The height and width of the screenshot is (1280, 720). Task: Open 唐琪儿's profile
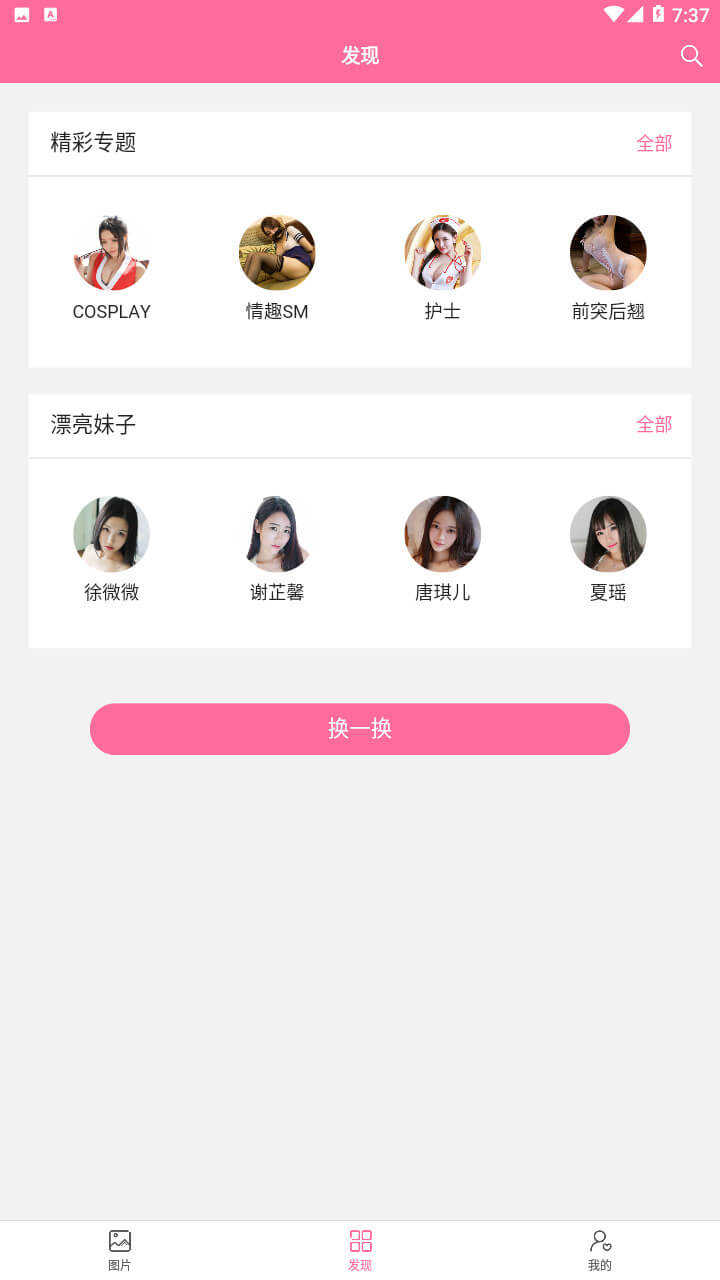click(x=443, y=549)
